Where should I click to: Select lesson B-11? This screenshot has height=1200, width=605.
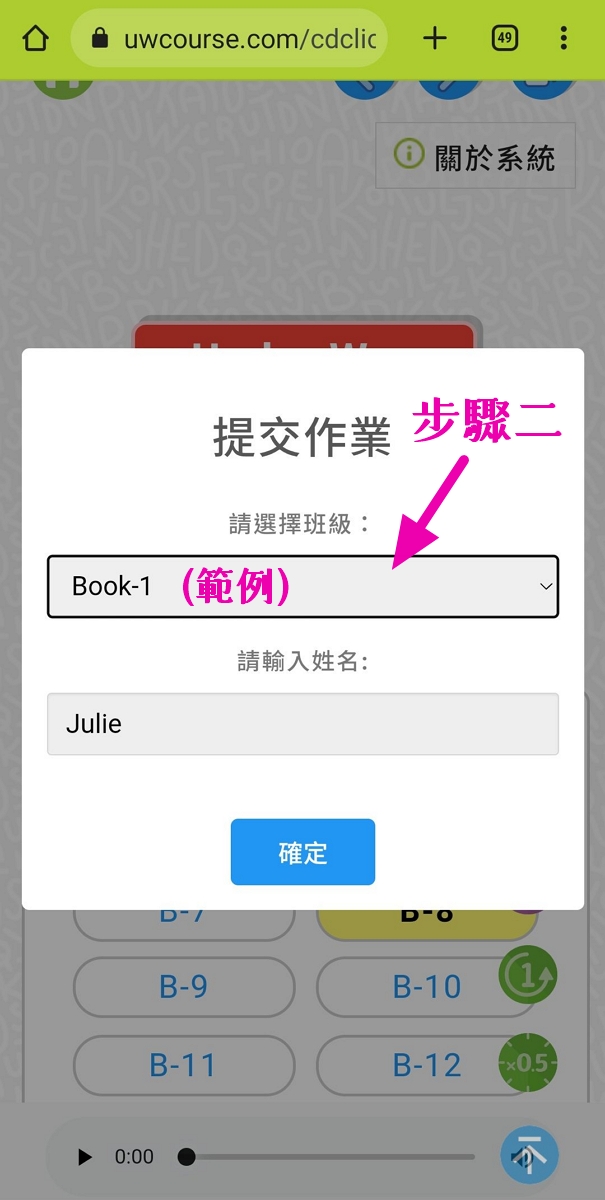pyautogui.click(x=184, y=1065)
